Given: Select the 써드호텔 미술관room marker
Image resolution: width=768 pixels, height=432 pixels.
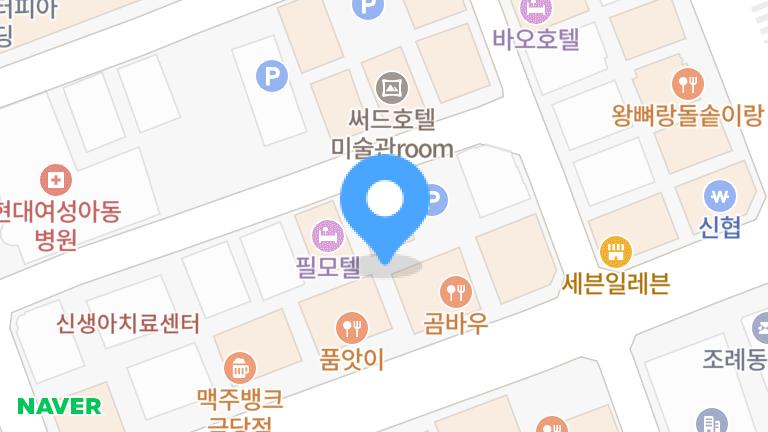Looking at the screenshot, I should click(392, 86).
